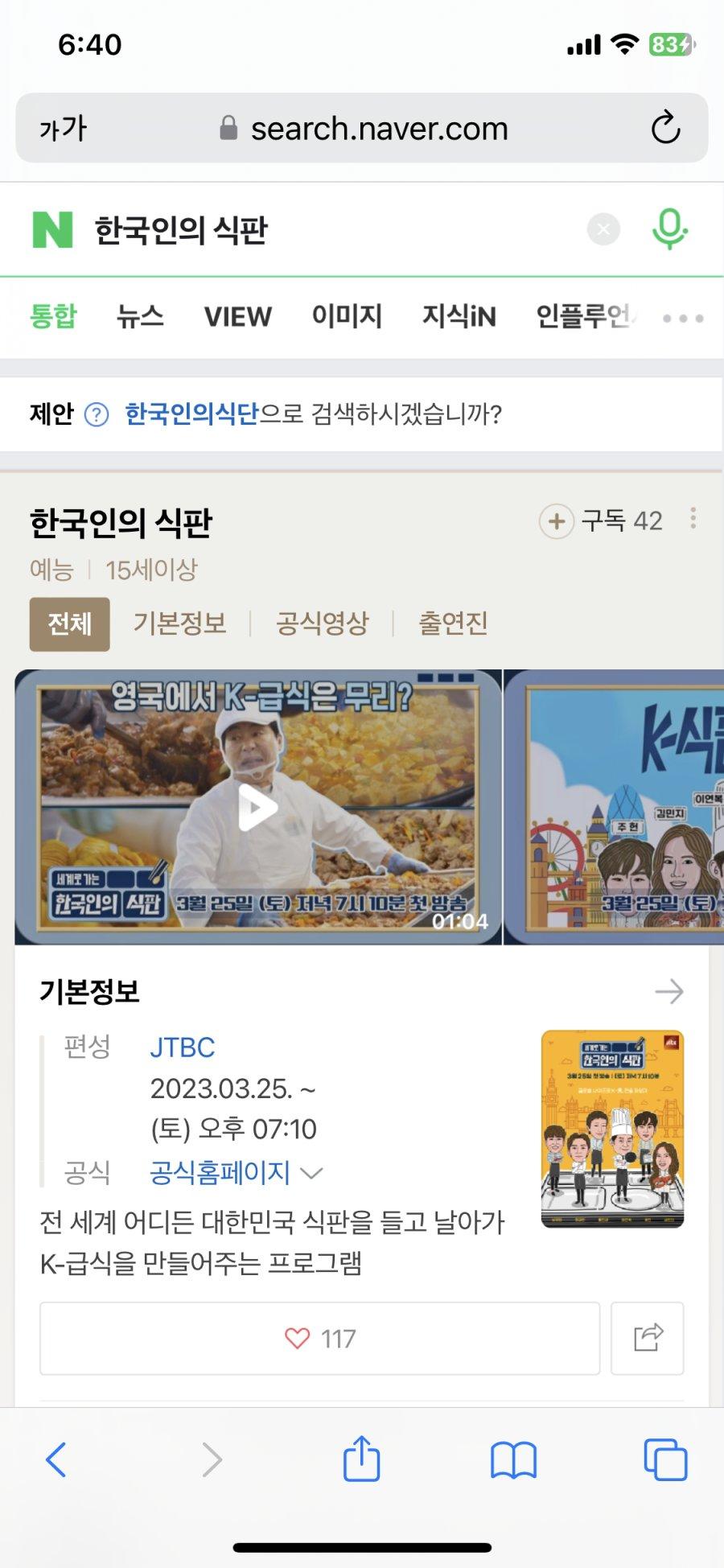
Task: Select the 기본정보 section tab
Action: (180, 623)
